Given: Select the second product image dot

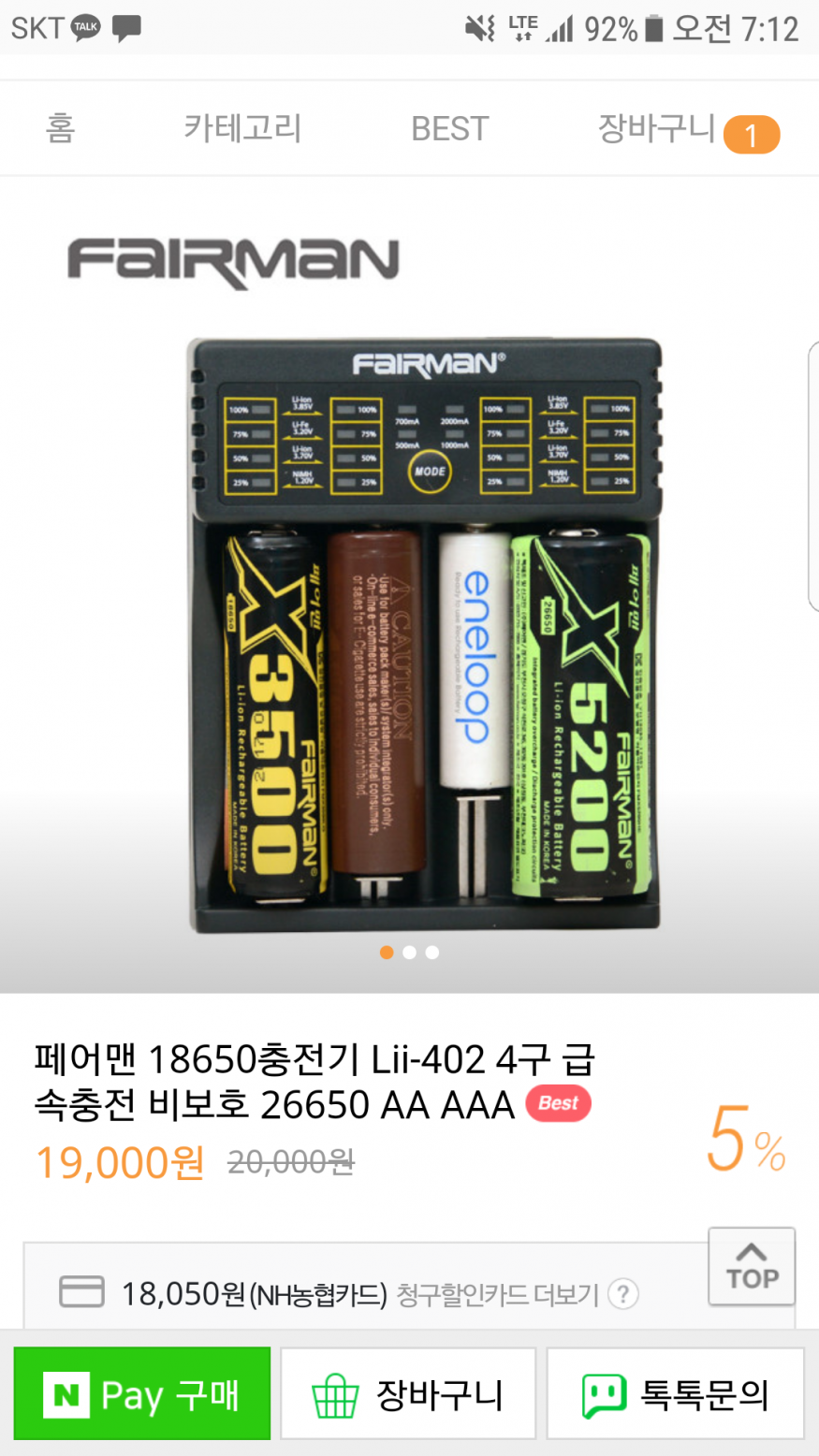Looking at the screenshot, I should 409,953.
